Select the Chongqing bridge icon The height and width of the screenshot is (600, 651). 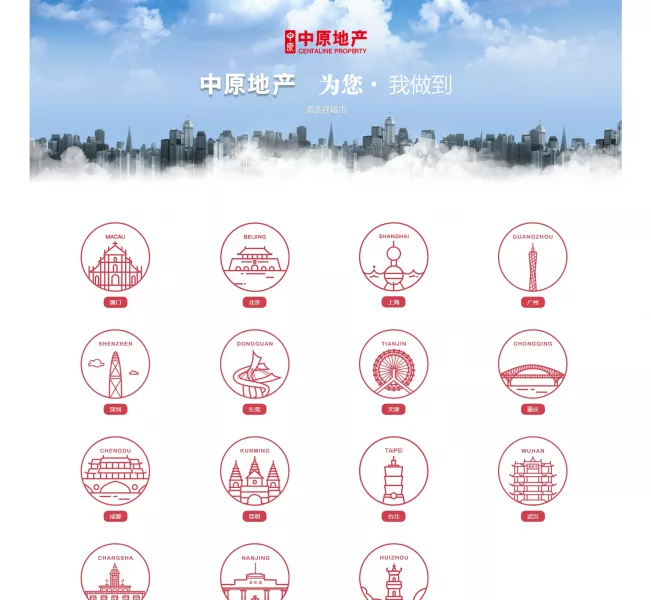[x=532, y=365]
